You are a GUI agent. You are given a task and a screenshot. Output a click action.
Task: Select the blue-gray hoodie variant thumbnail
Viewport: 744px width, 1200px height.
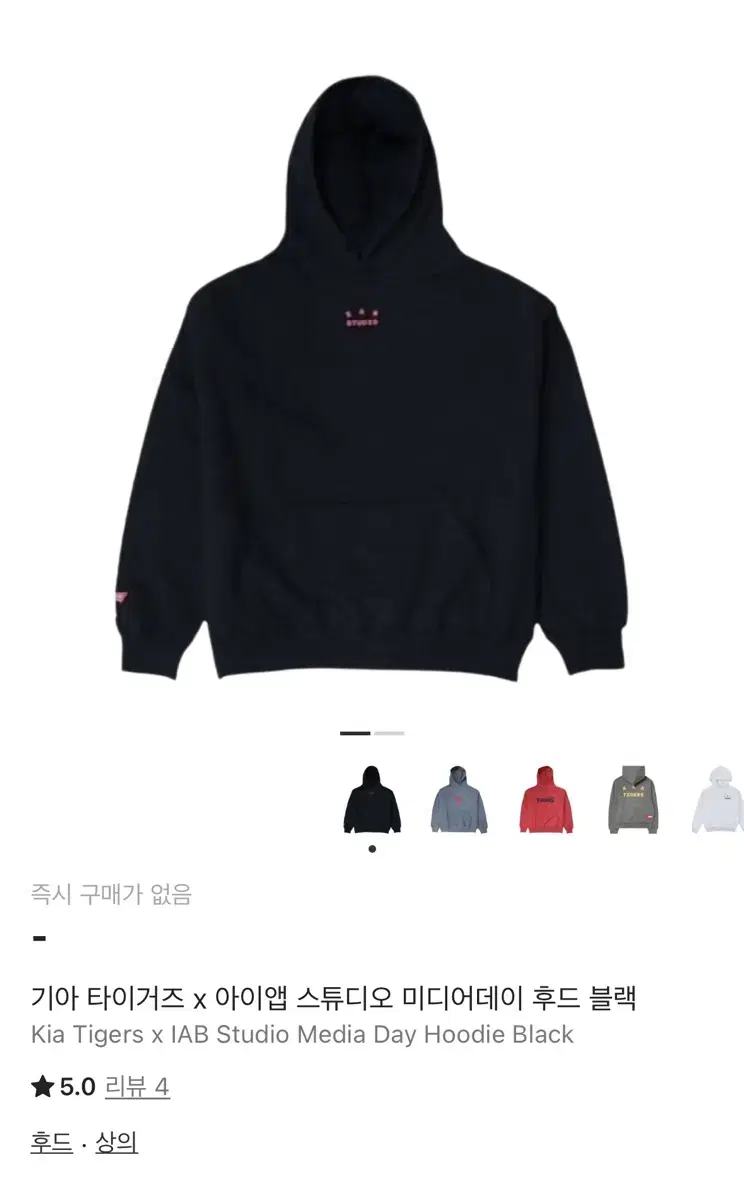459,795
